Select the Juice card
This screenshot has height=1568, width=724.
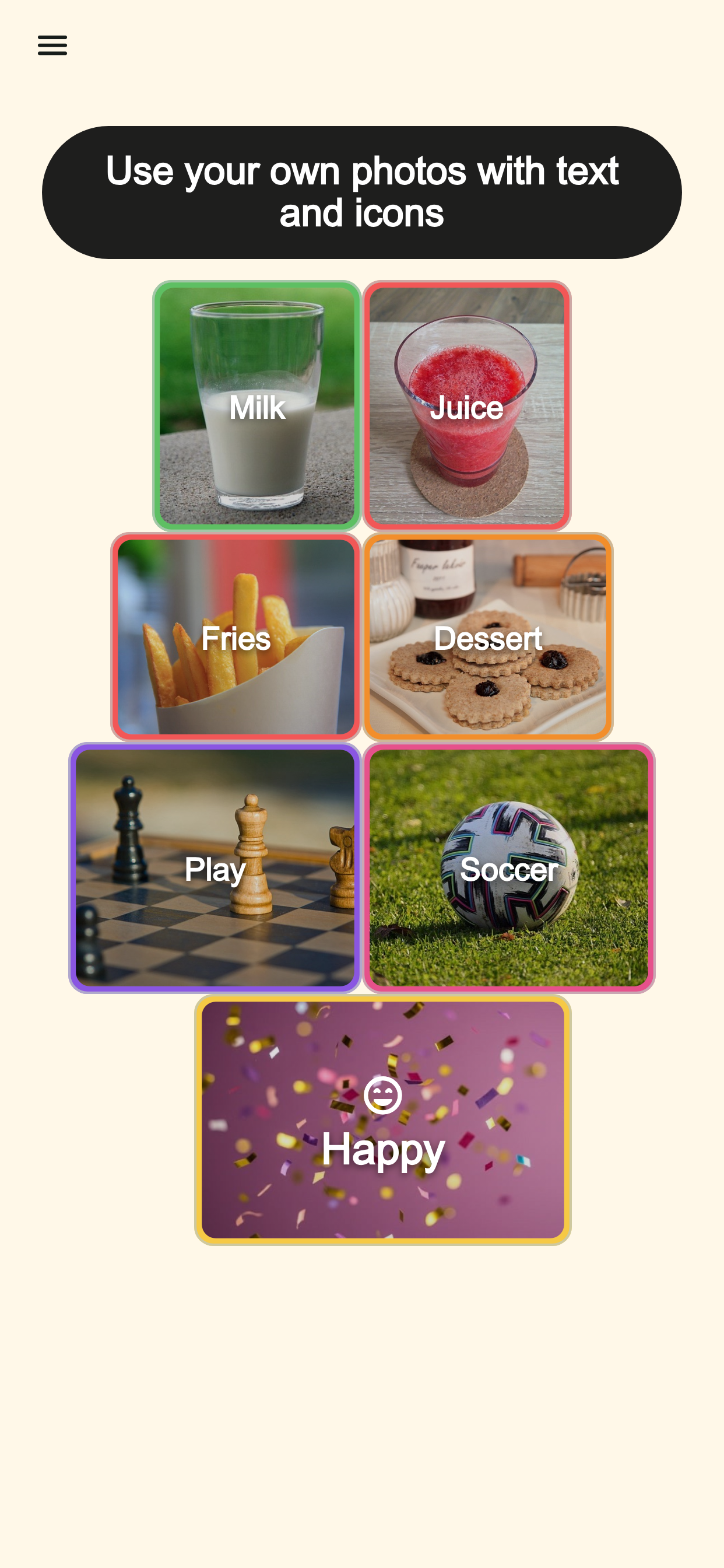point(467,406)
